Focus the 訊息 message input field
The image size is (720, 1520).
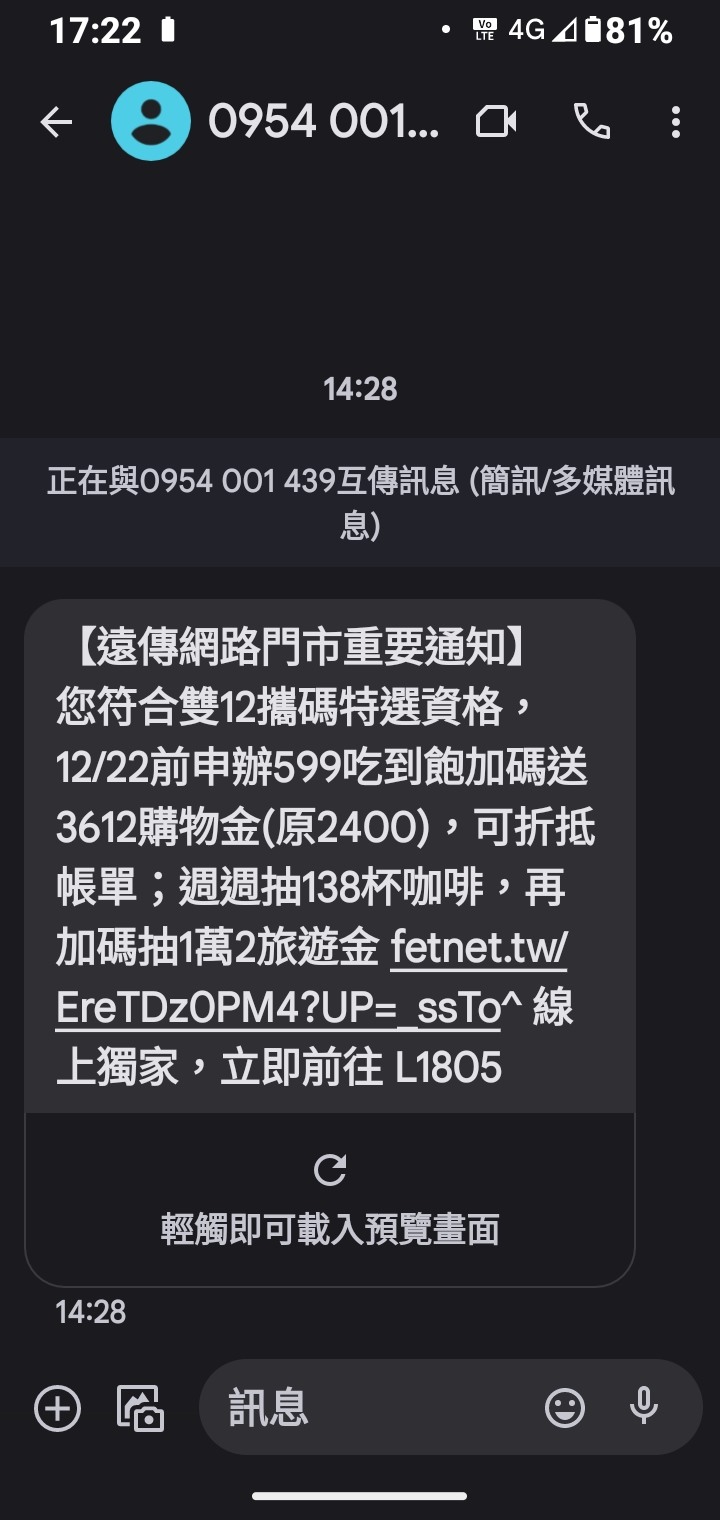(380, 1408)
